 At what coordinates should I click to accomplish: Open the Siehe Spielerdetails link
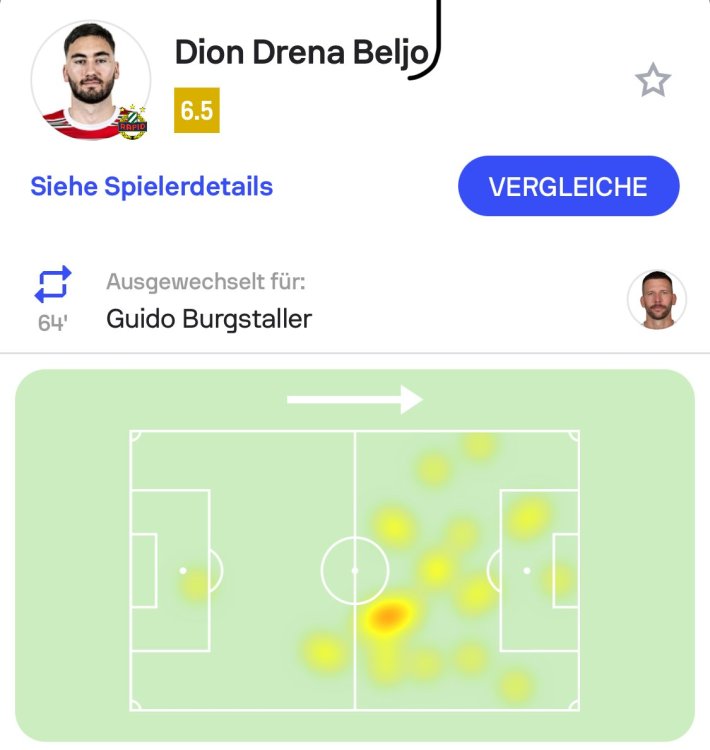[x=152, y=186]
